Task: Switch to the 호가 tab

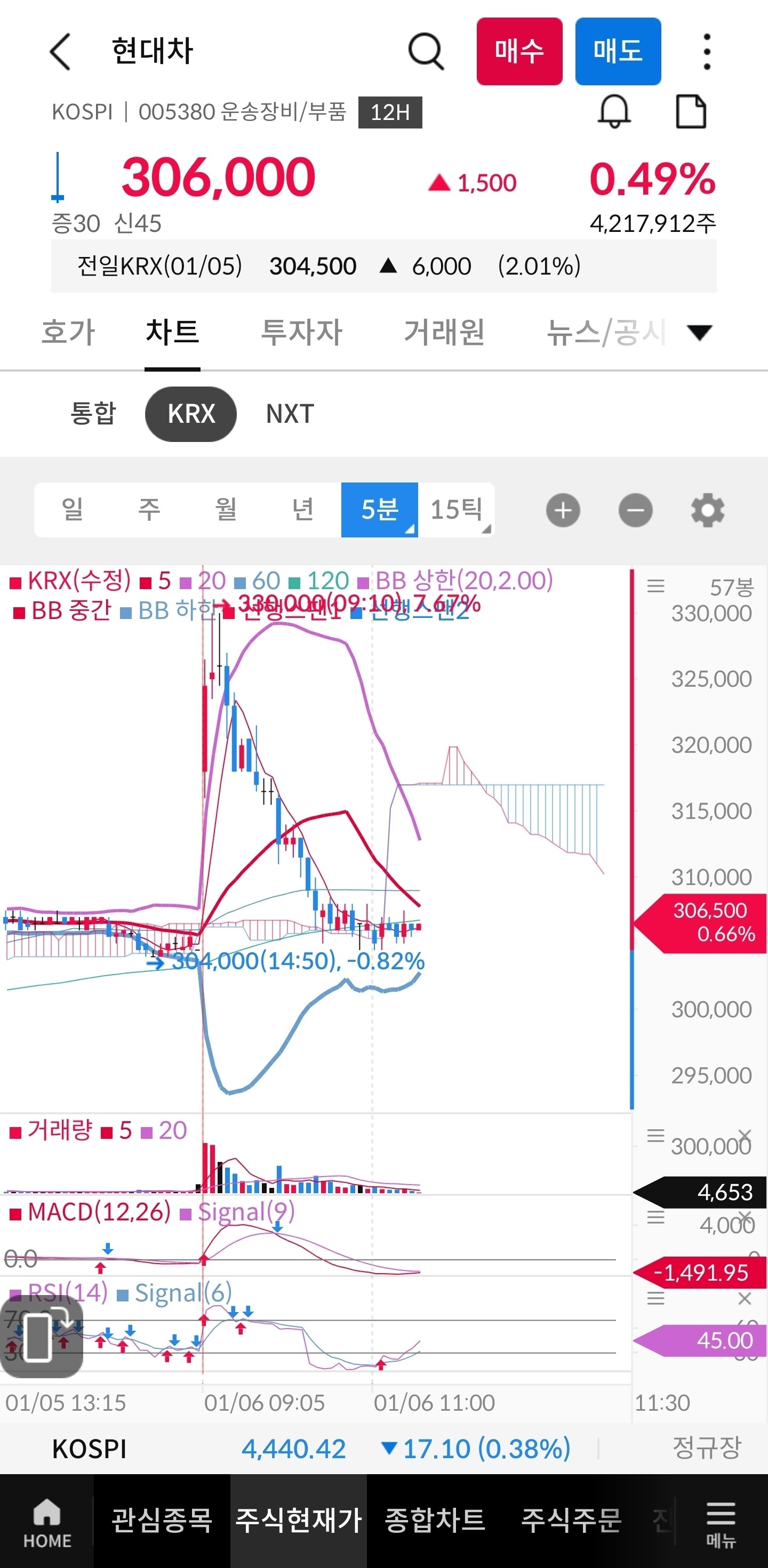Action: tap(68, 332)
